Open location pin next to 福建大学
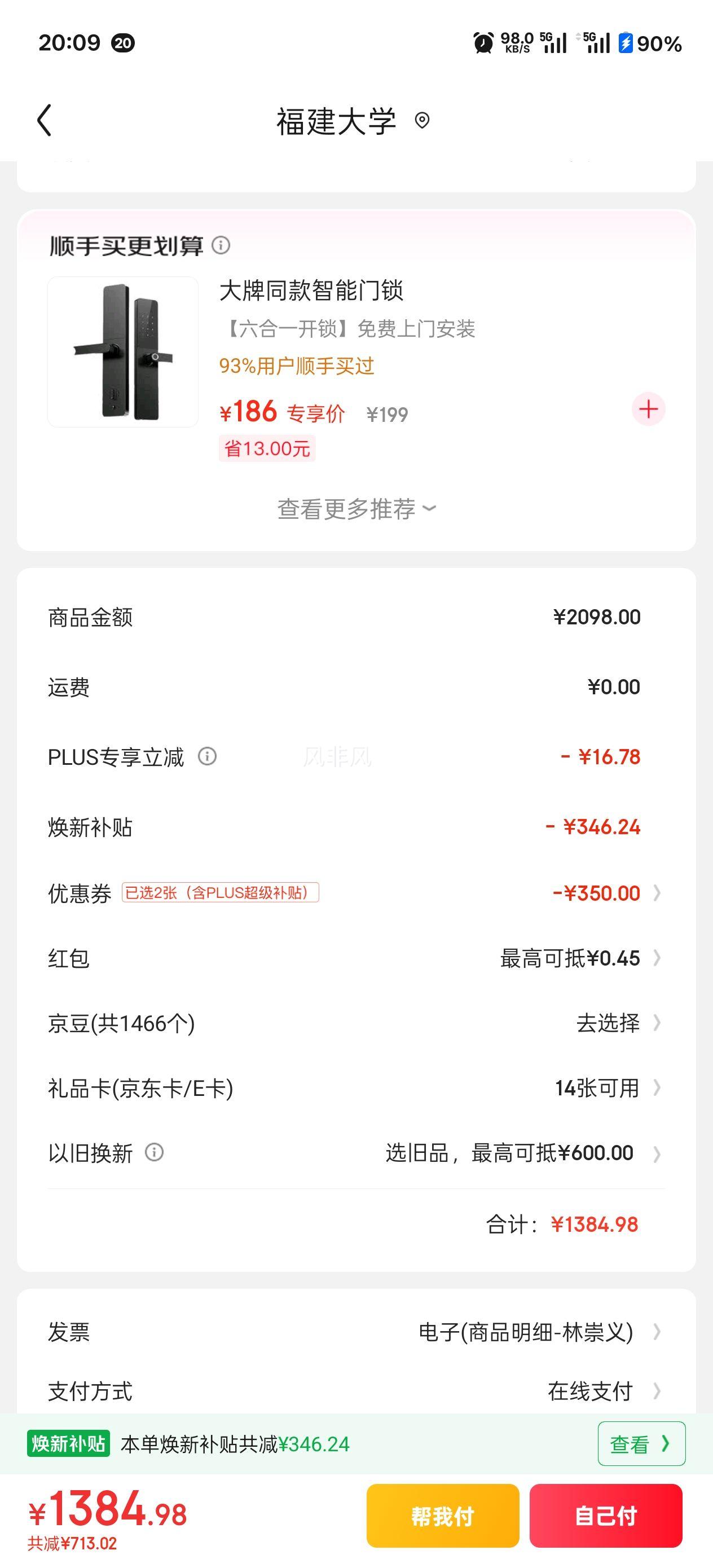 [422, 121]
